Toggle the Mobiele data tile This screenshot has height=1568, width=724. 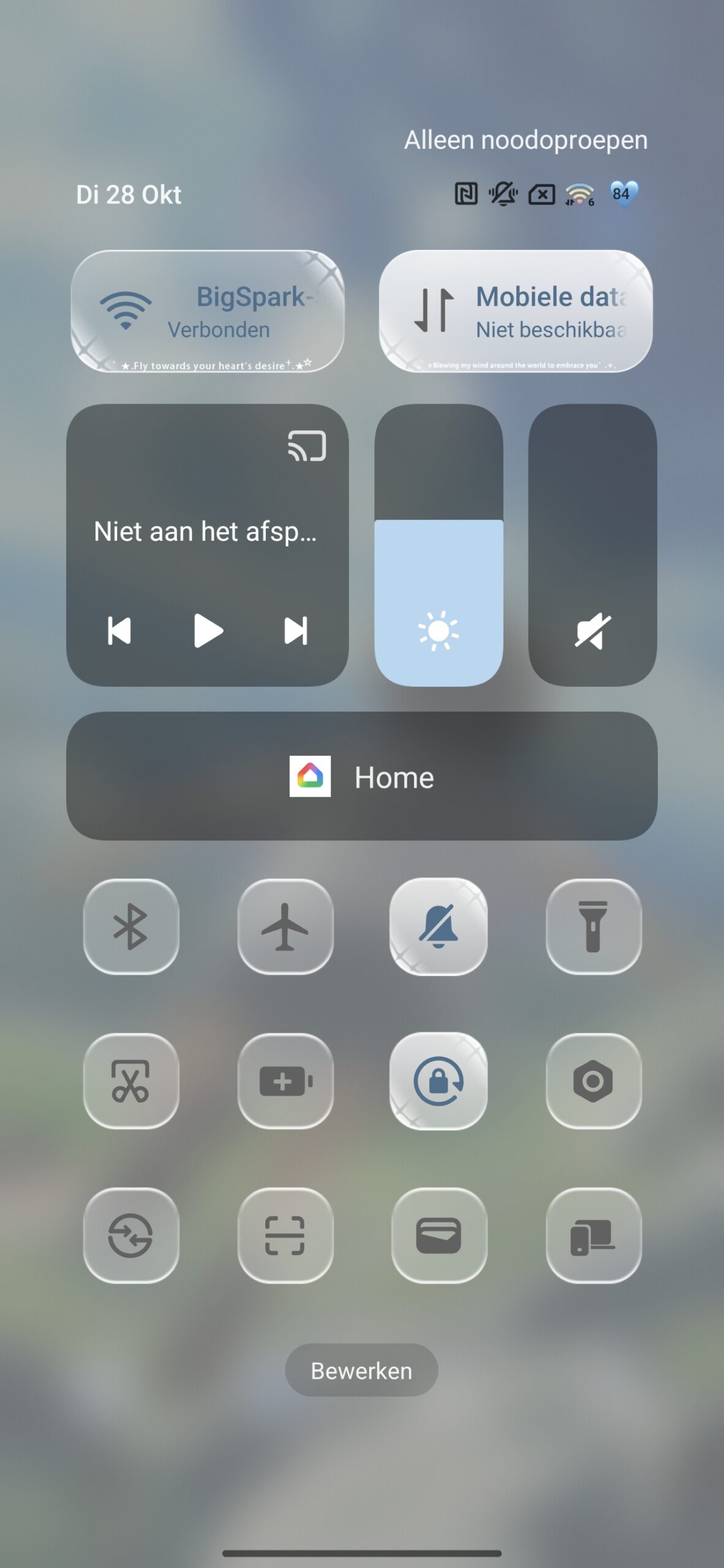point(515,311)
